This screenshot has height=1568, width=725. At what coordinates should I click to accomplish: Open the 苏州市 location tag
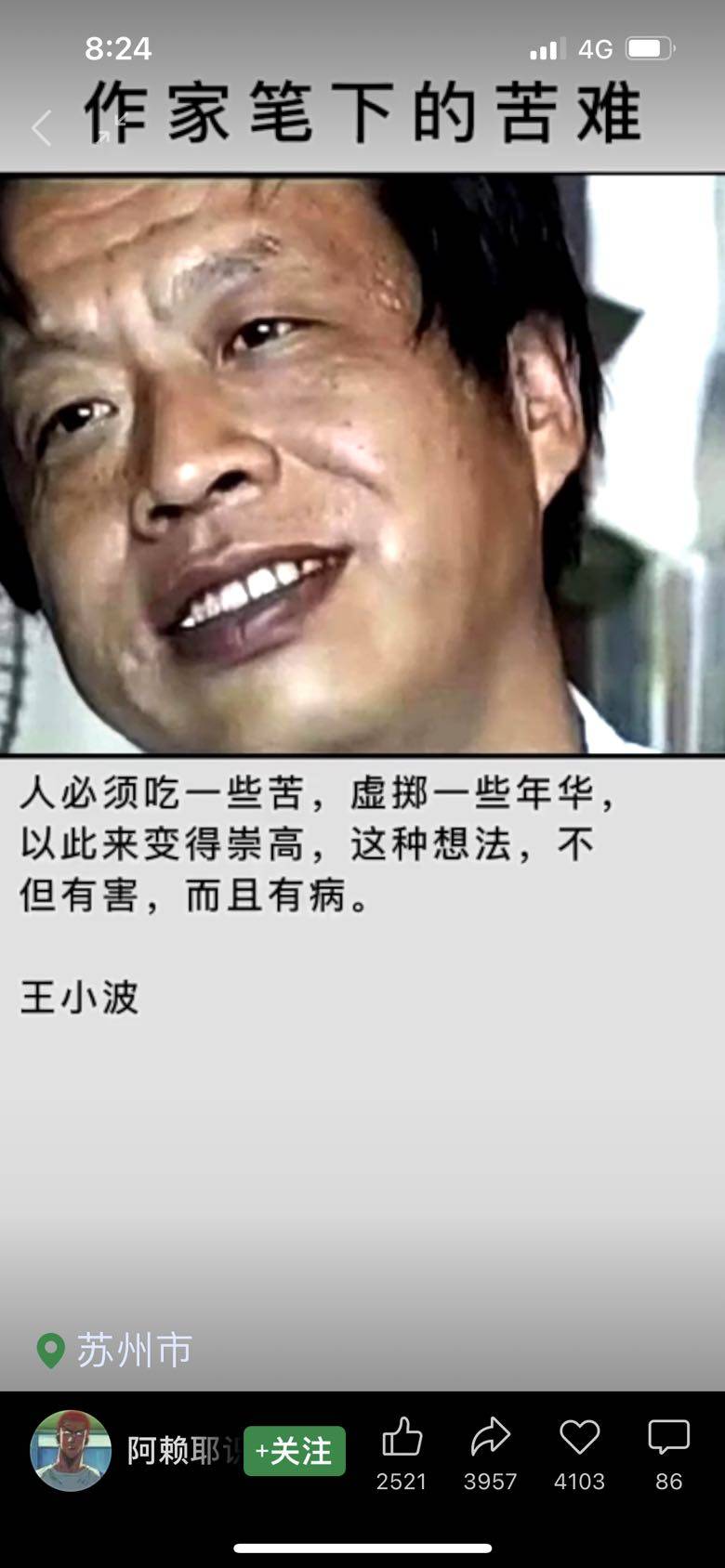click(115, 1350)
